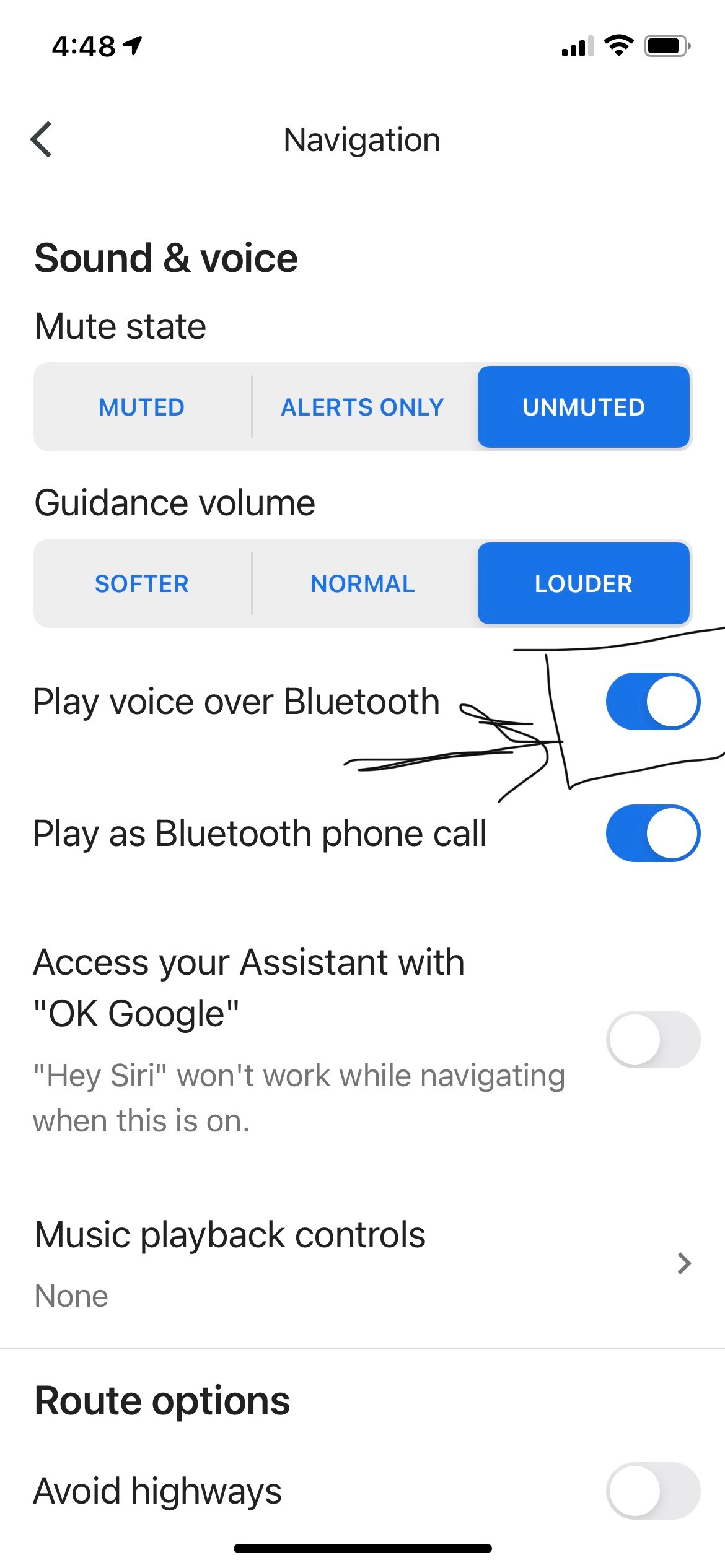Turn off Play voice over Bluetooth

tap(653, 702)
